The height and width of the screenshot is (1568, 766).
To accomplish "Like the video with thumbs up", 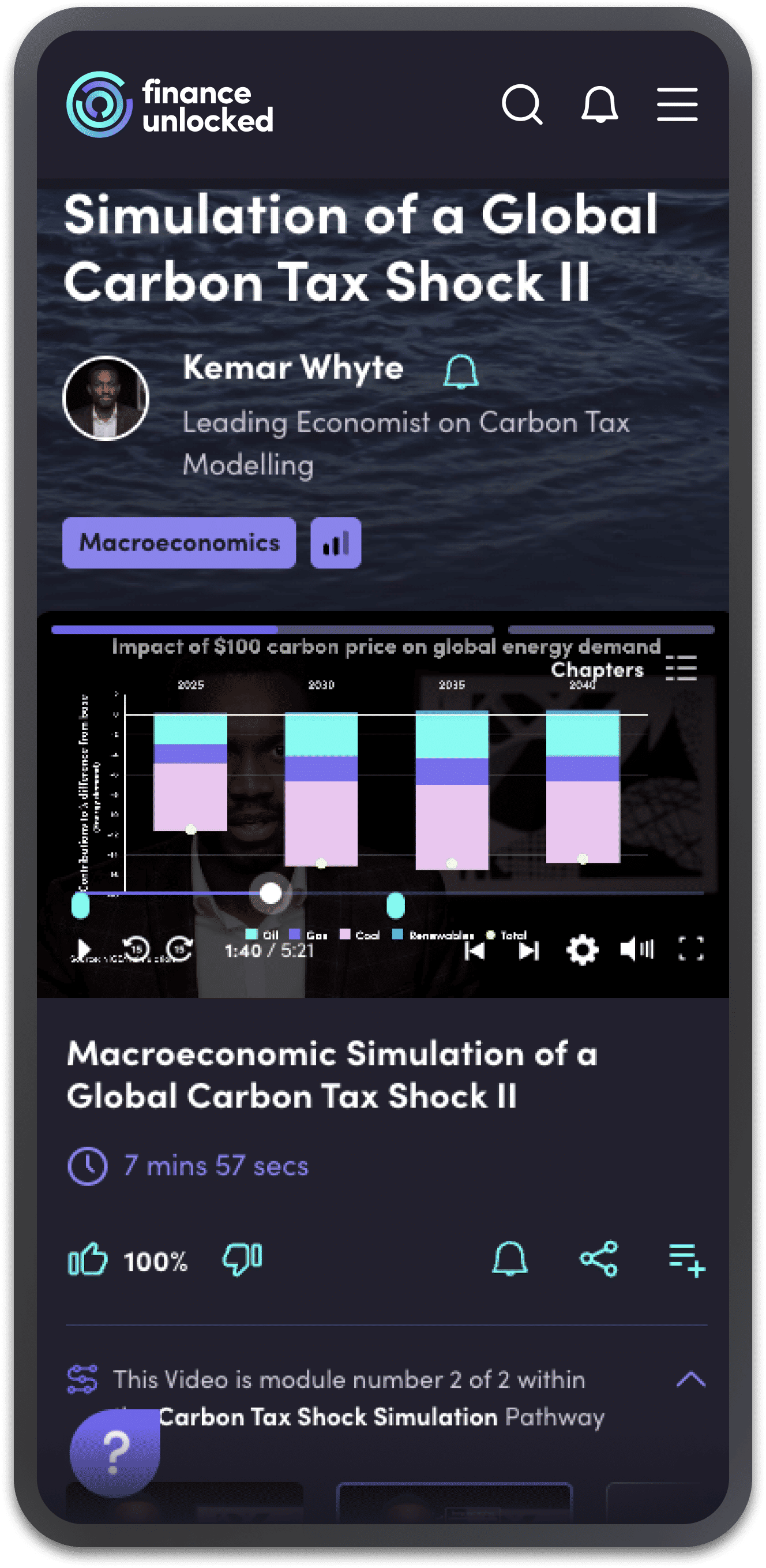I will pyautogui.click(x=88, y=1258).
